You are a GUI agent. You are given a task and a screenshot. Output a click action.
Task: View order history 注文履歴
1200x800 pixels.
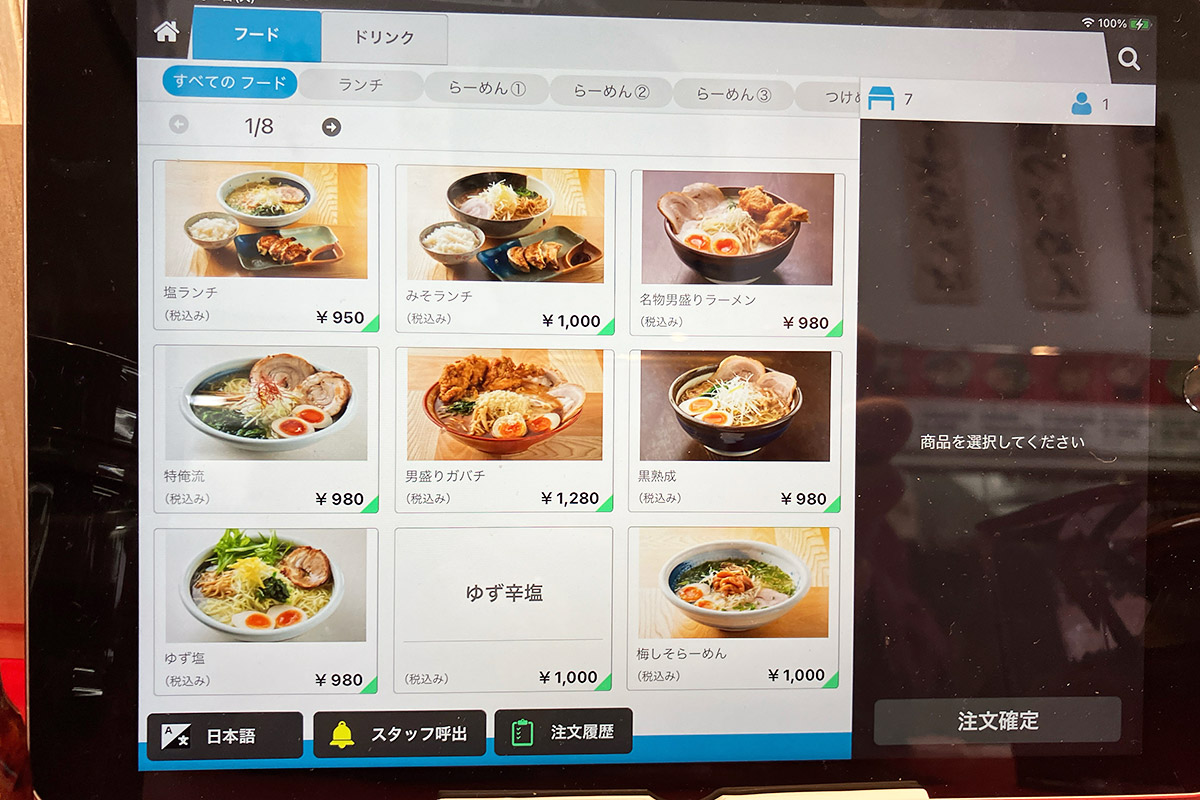click(x=563, y=732)
